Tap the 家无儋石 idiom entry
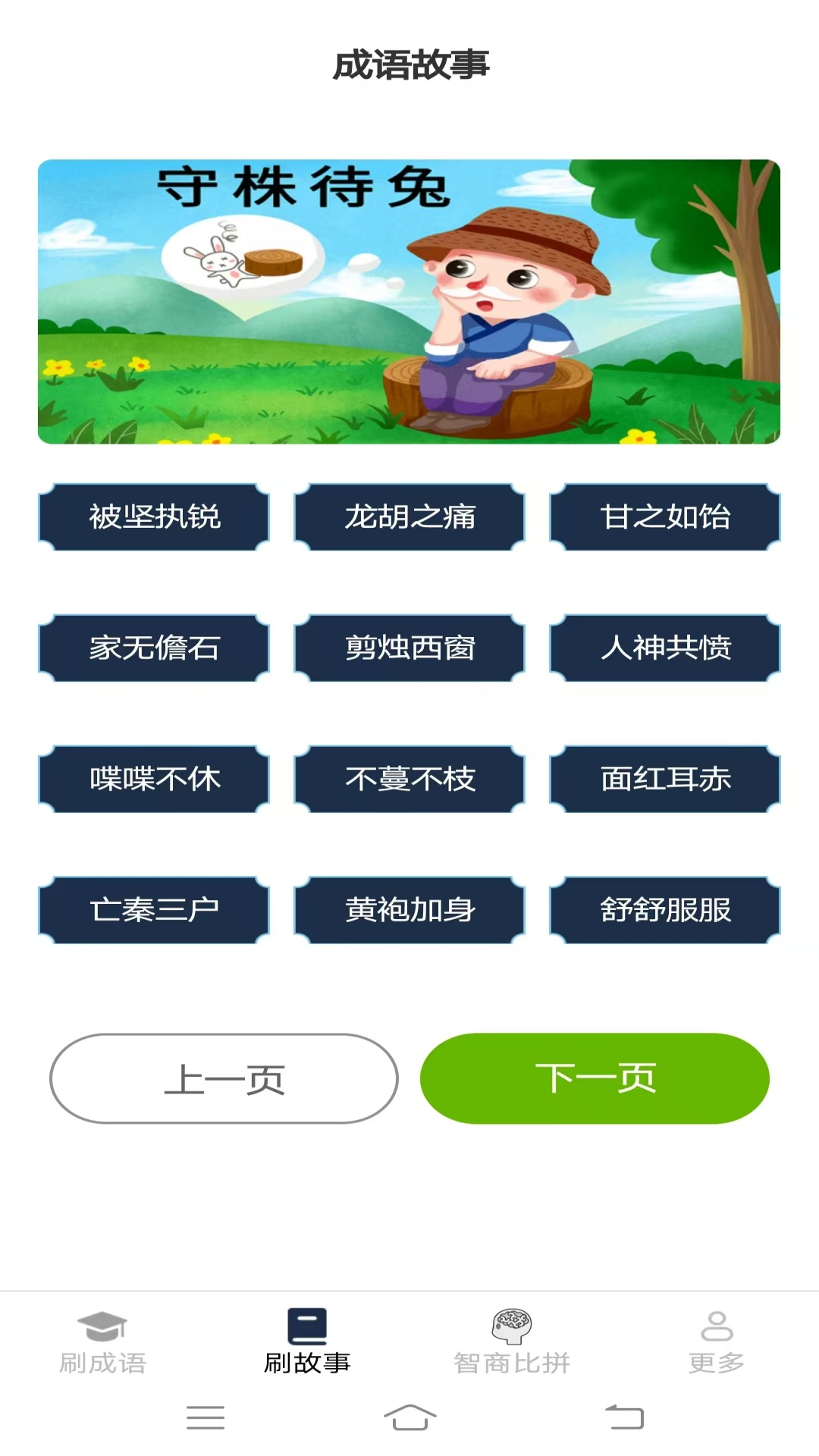The image size is (819, 1456). coord(154,648)
